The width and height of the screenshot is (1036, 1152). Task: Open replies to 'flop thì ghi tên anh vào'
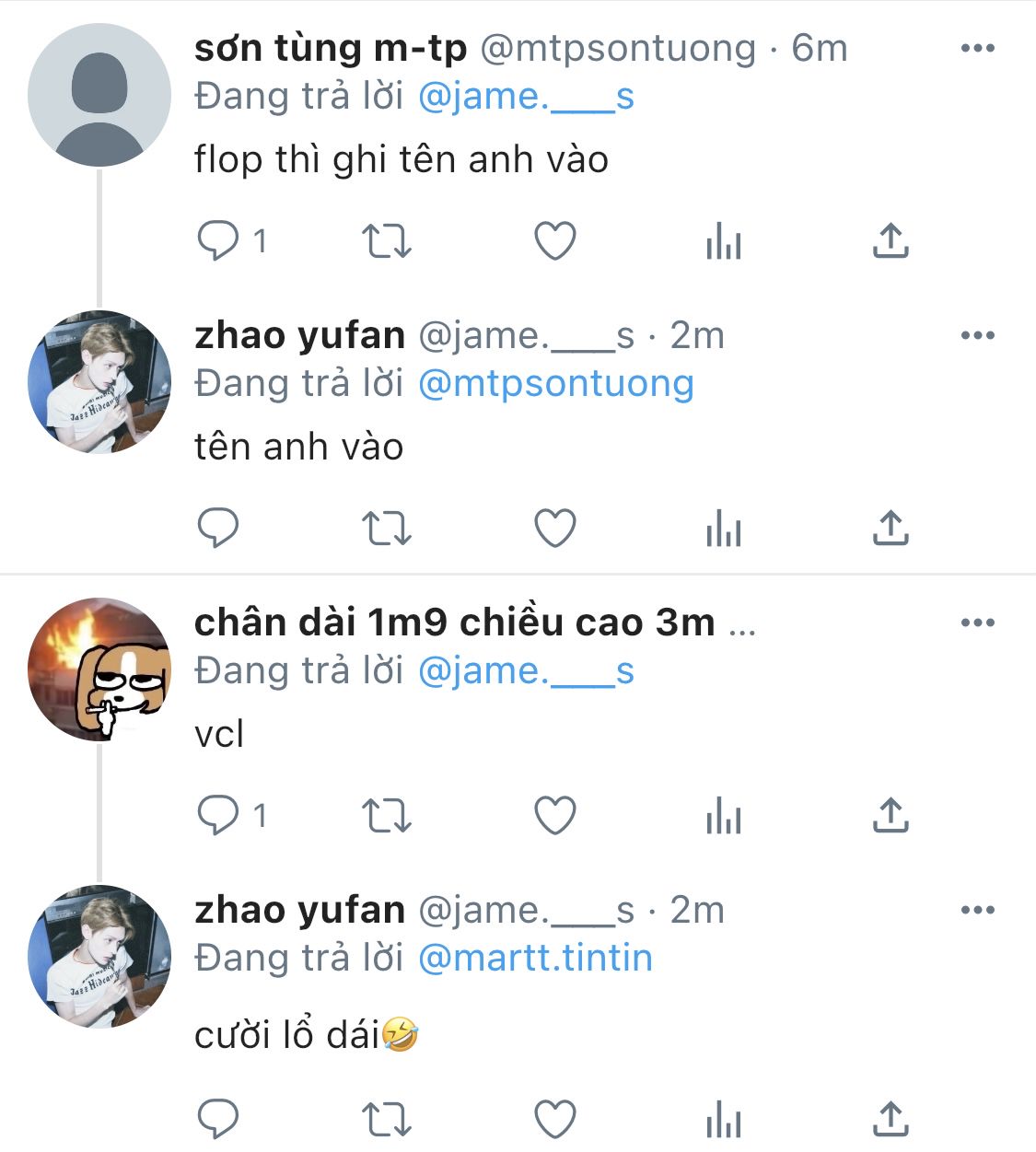pos(232,241)
